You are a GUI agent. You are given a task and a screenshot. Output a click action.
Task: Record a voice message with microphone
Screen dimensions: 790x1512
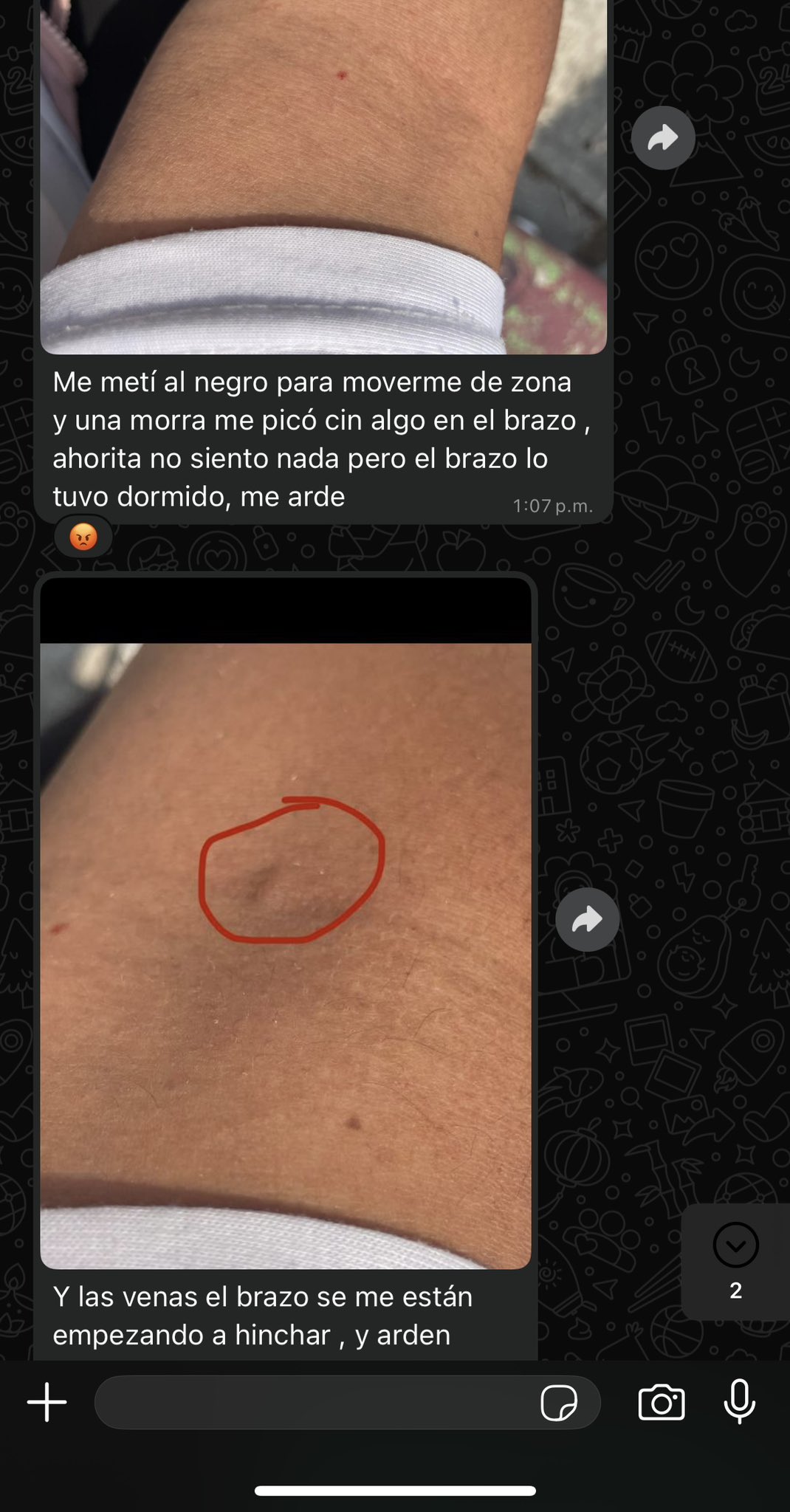click(739, 1401)
